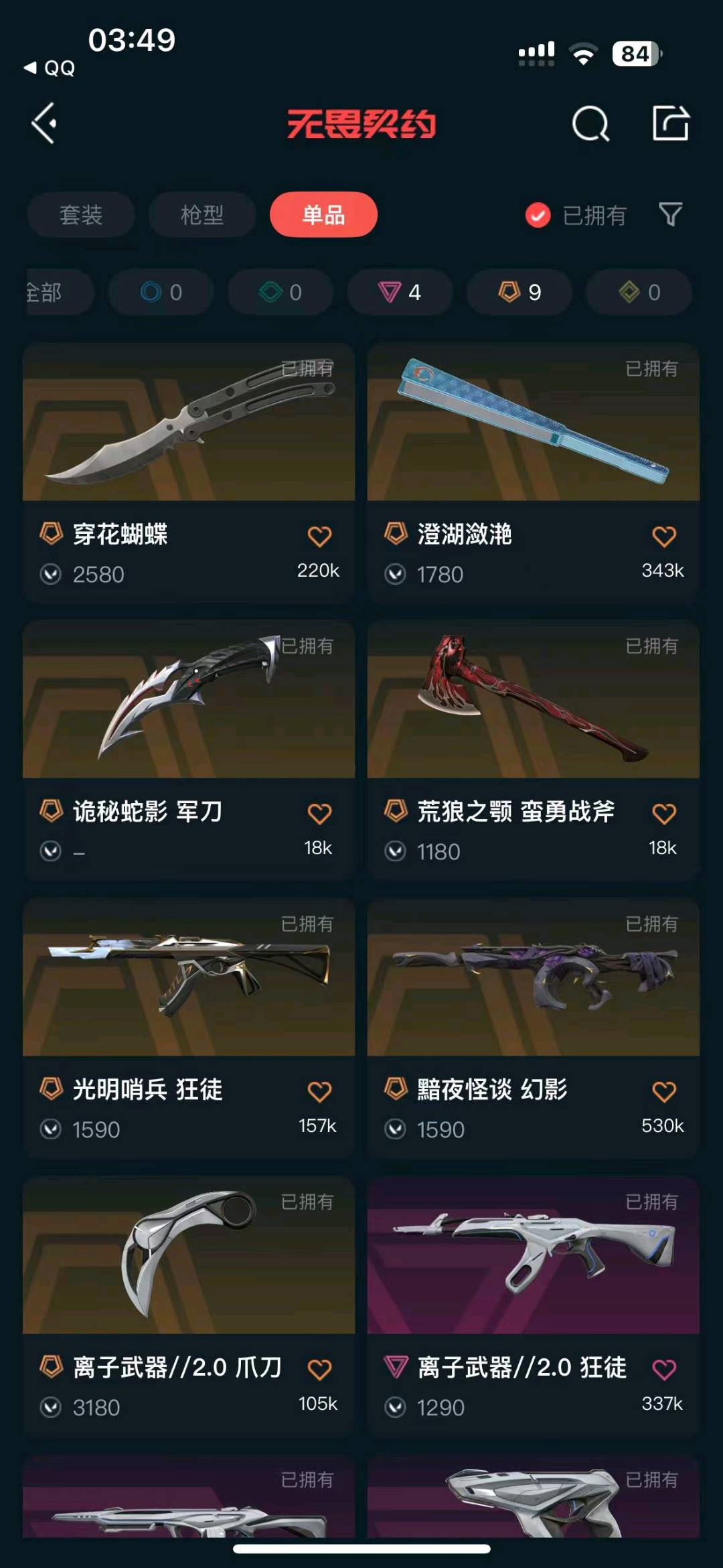Viewport: 723px width, 1568px height.
Task: Open the filter funnel icon
Action: [670, 215]
